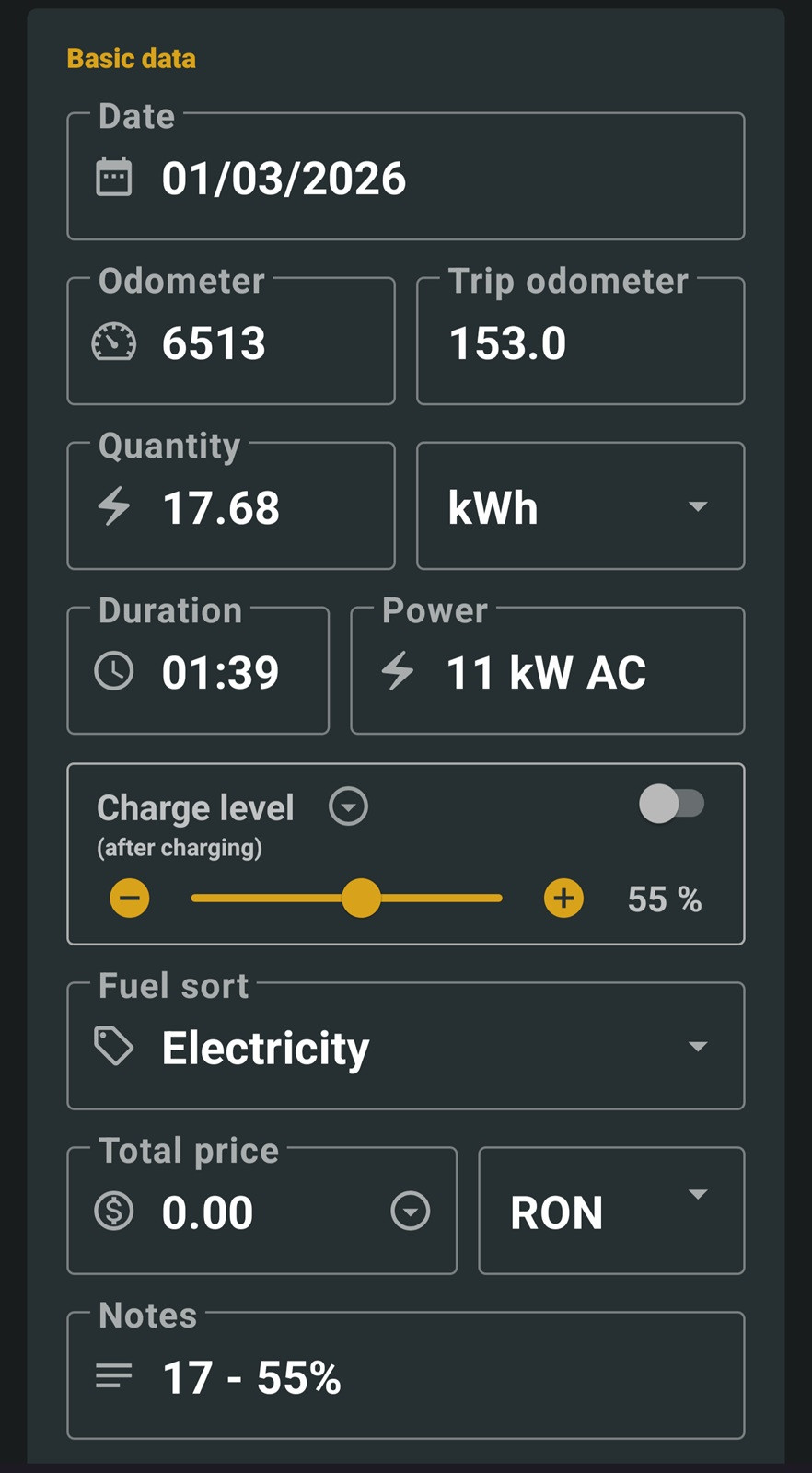This screenshot has height=1473, width=812.
Task: Edit the Odometer value 6513
Action: point(230,342)
